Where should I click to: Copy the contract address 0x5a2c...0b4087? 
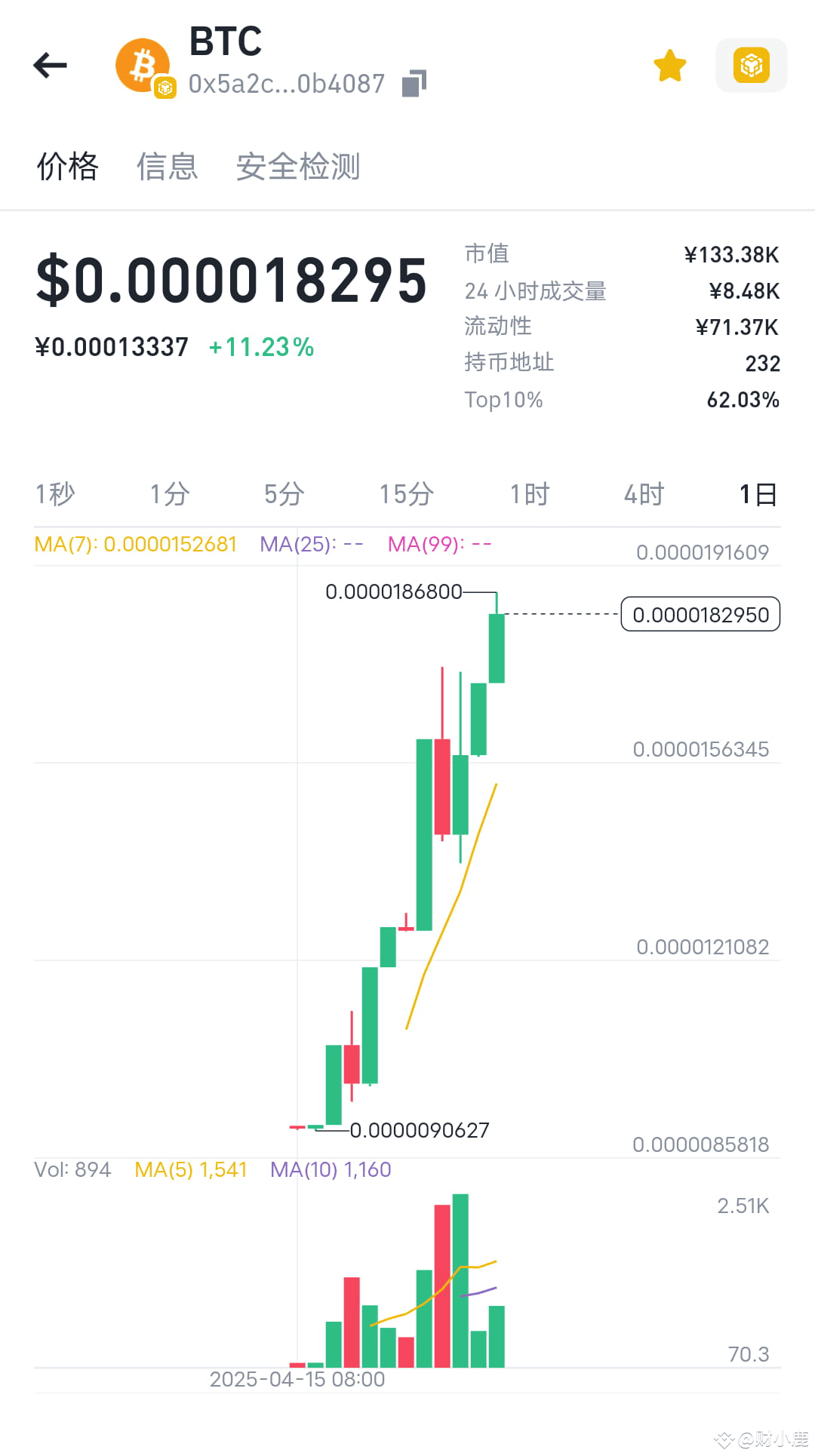pos(414,83)
